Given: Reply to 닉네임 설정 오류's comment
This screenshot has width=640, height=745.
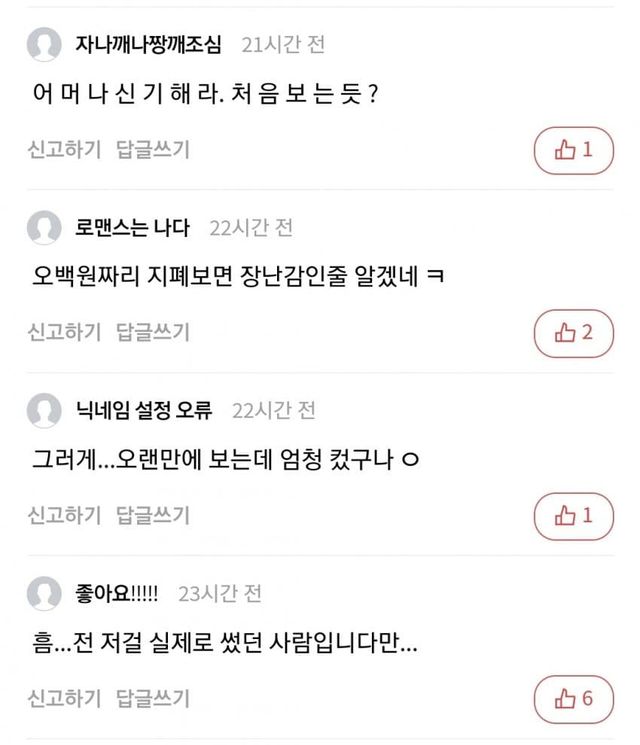Looking at the screenshot, I should [x=152, y=515].
